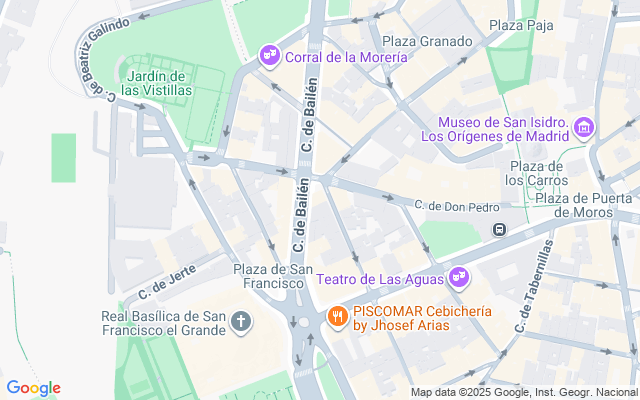Screen dimensions: 640x400
Task: Open PISCOMAR Cebichería restaurant pin
Action: 337,317
